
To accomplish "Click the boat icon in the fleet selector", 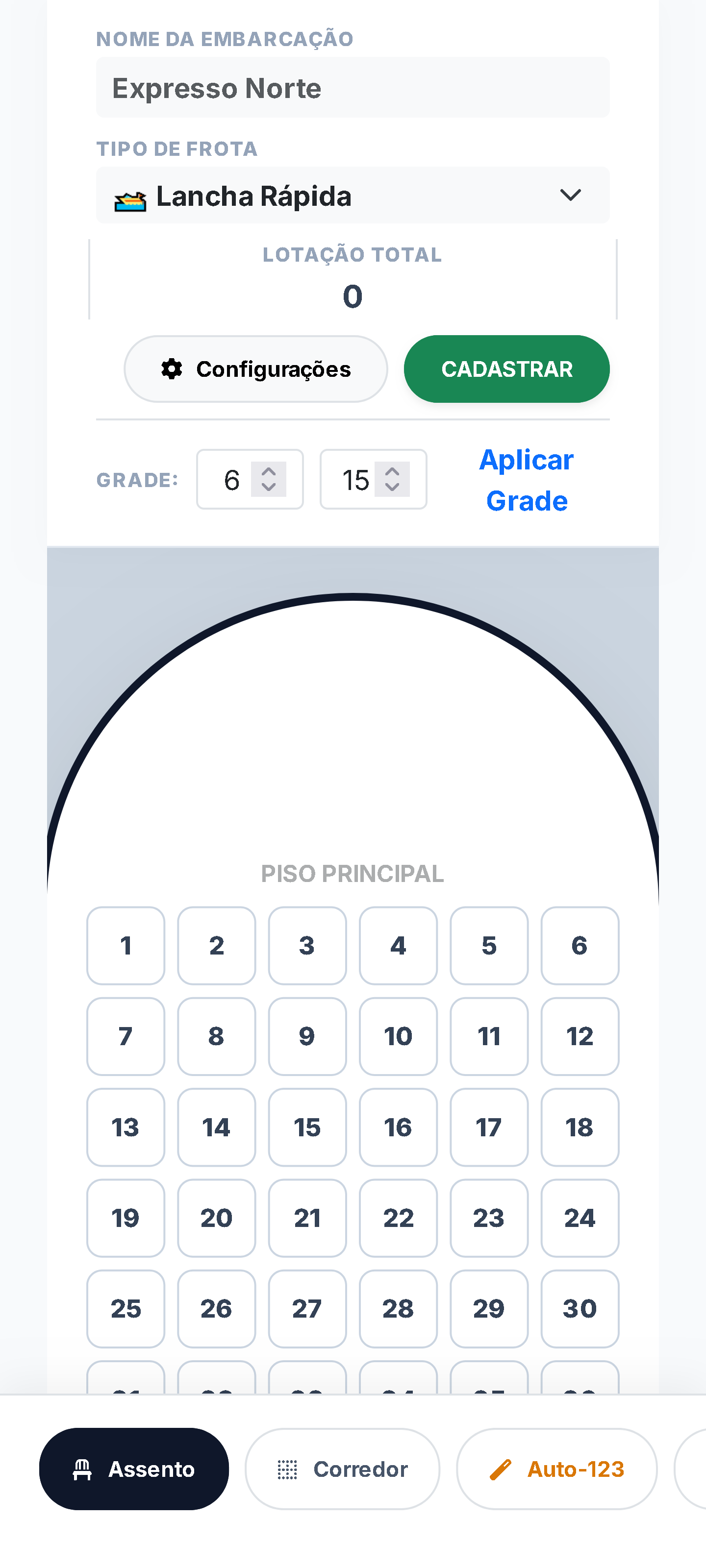I will (x=130, y=196).
